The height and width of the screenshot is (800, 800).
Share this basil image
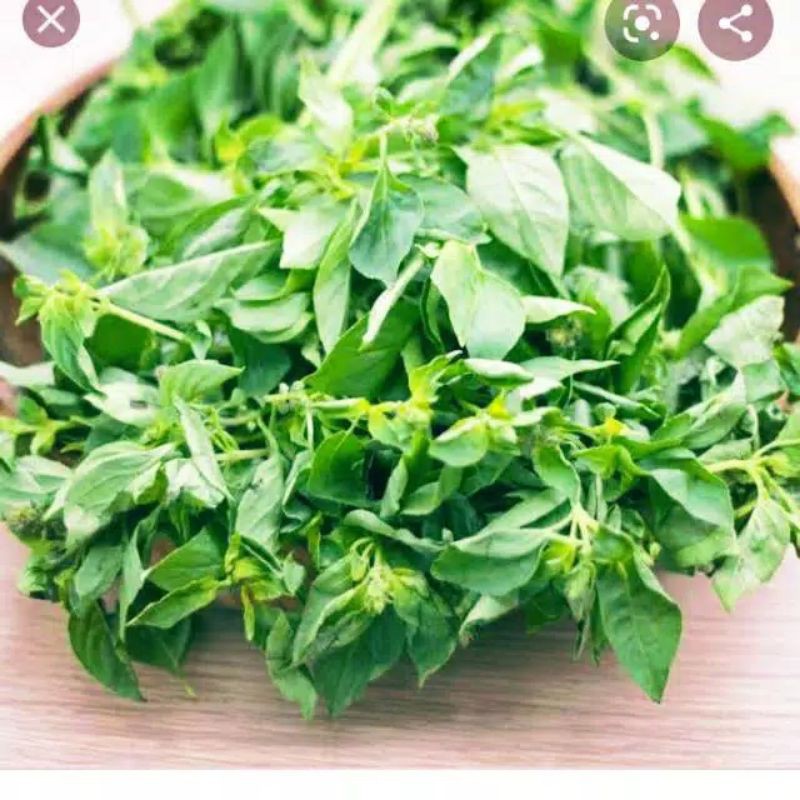tap(735, 24)
